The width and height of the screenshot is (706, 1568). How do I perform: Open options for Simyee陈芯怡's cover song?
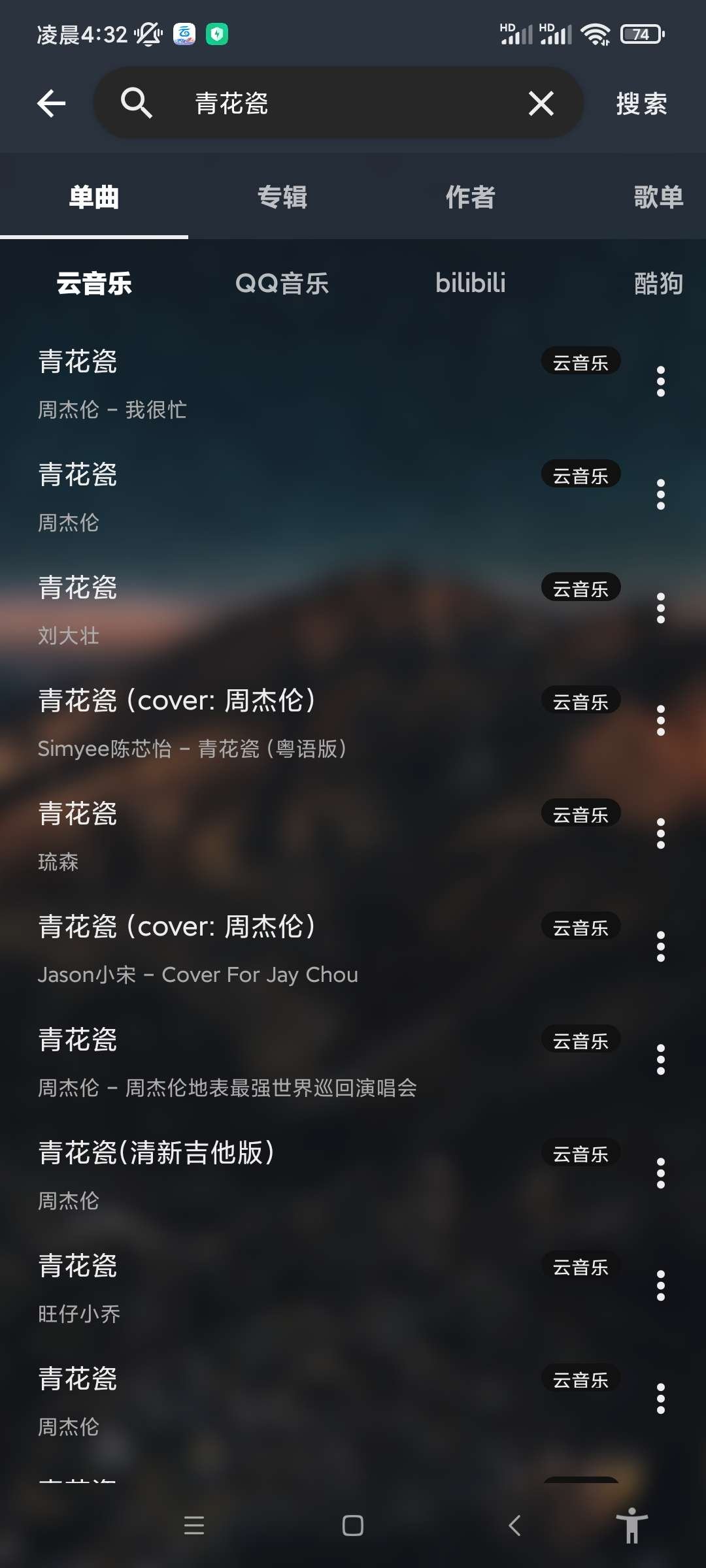[x=660, y=721]
